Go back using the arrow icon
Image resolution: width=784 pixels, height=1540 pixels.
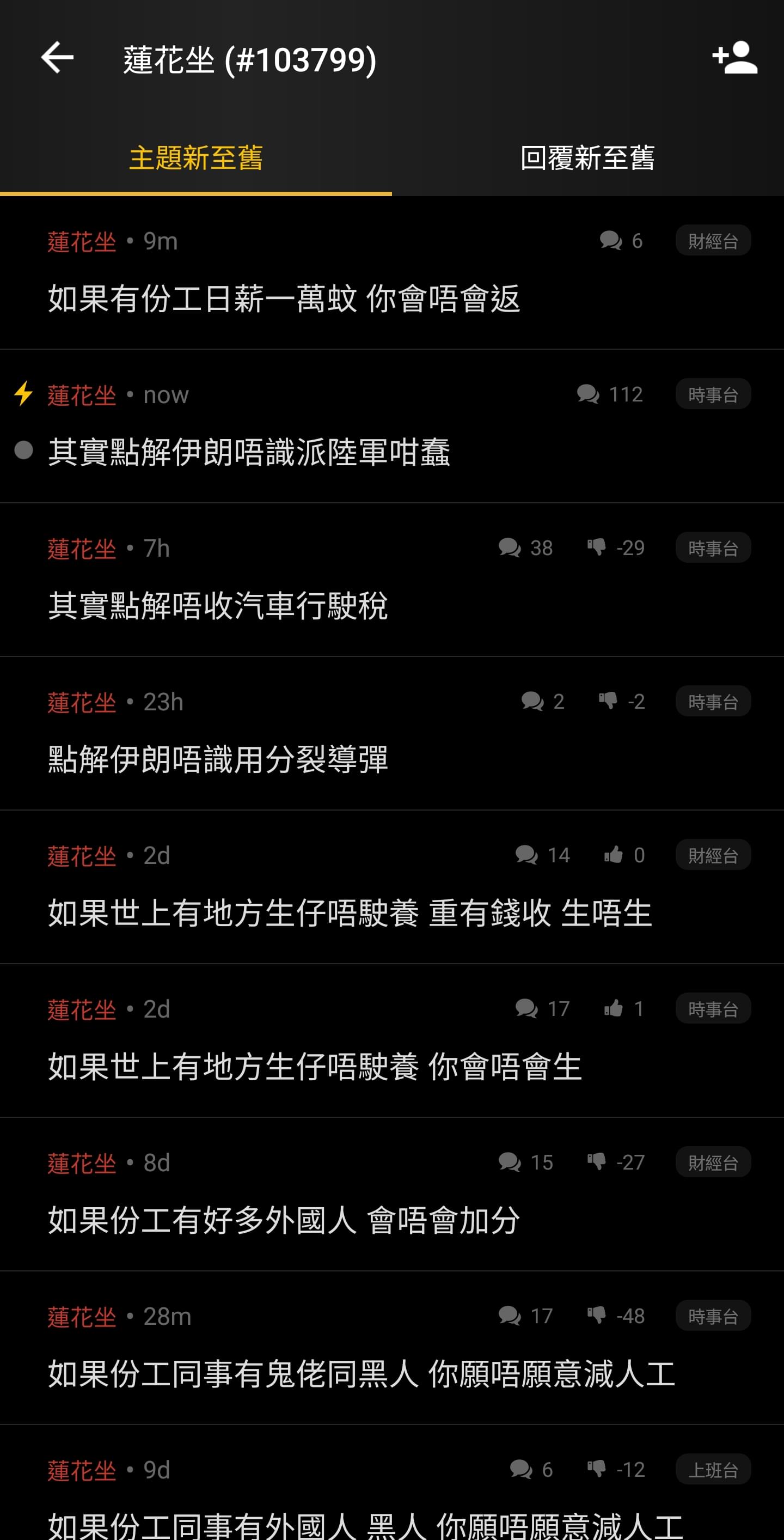click(x=57, y=58)
